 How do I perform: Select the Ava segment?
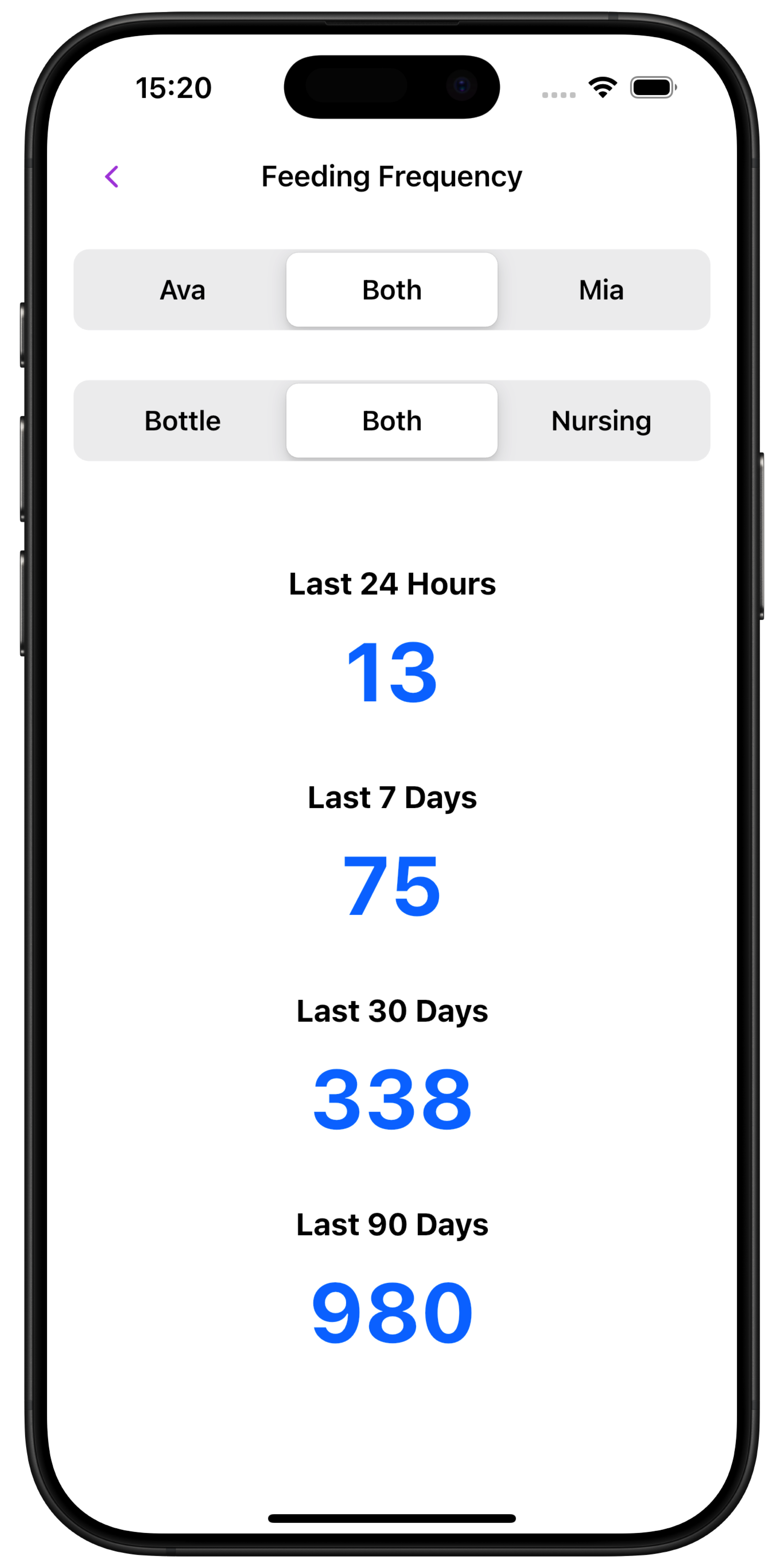tap(182, 290)
